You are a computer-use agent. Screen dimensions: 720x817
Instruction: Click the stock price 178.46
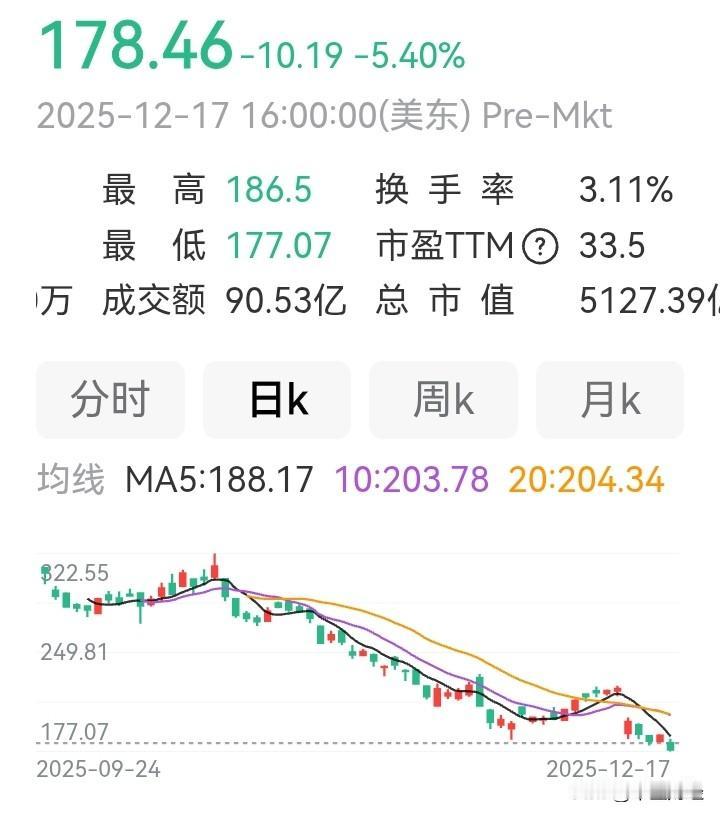pyautogui.click(x=140, y=47)
